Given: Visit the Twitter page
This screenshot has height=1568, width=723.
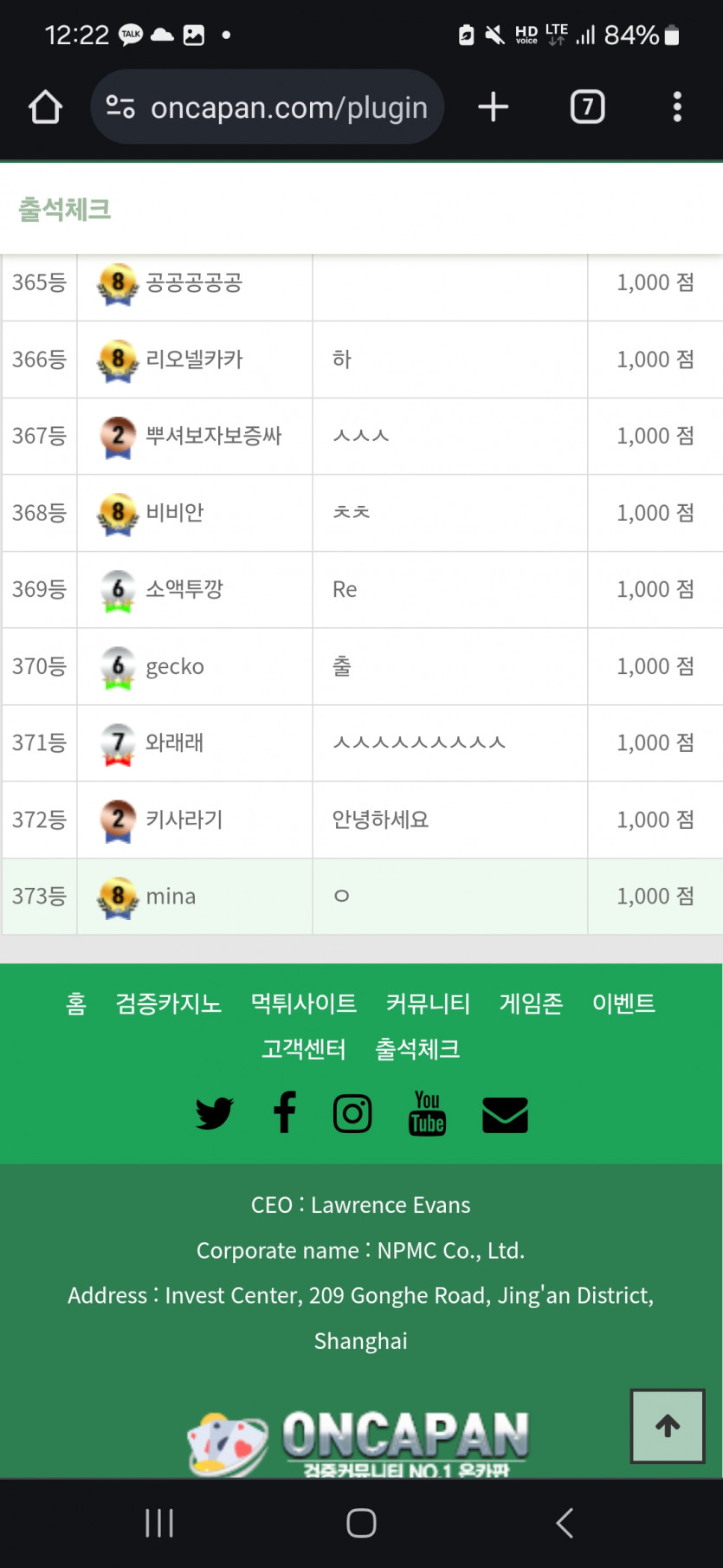Looking at the screenshot, I should click(214, 1113).
